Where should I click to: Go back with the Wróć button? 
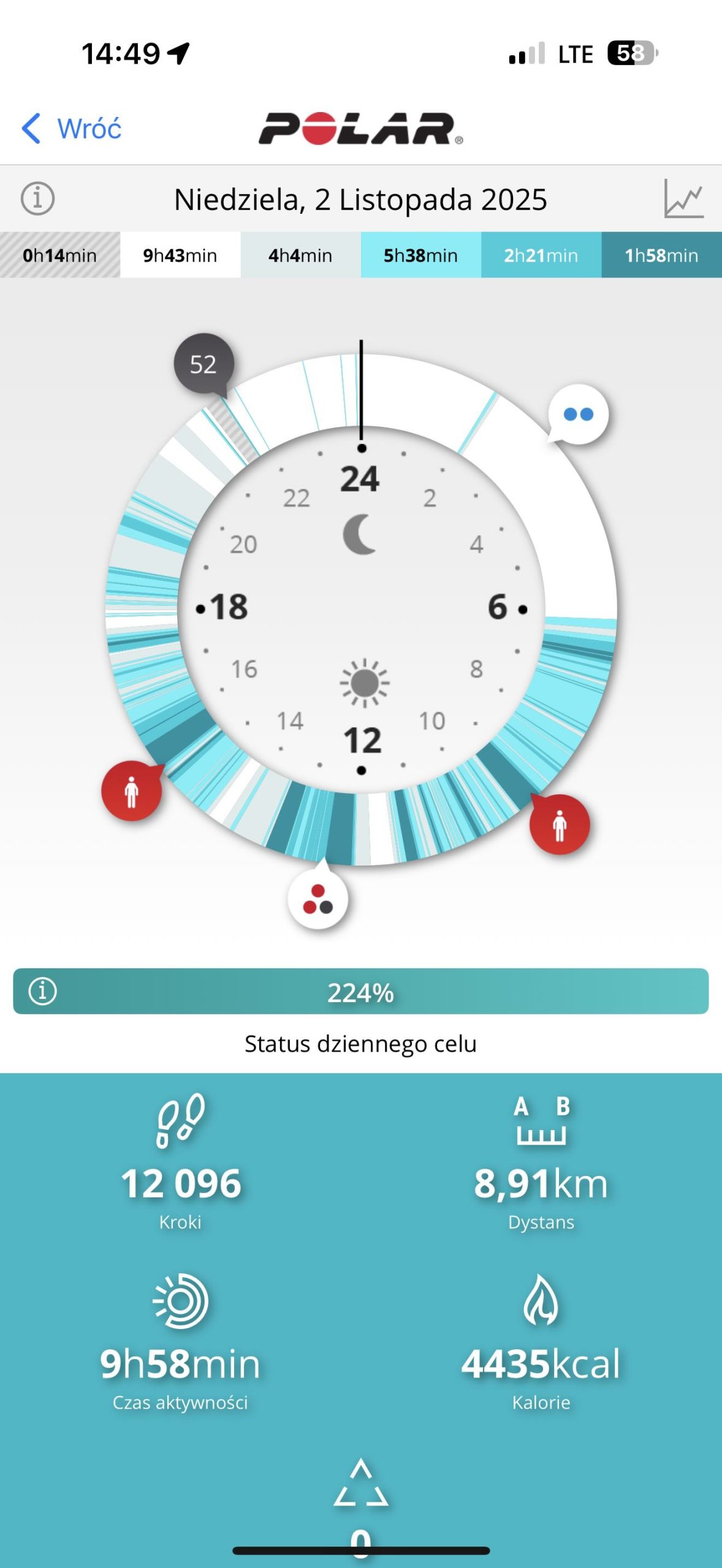(x=72, y=129)
